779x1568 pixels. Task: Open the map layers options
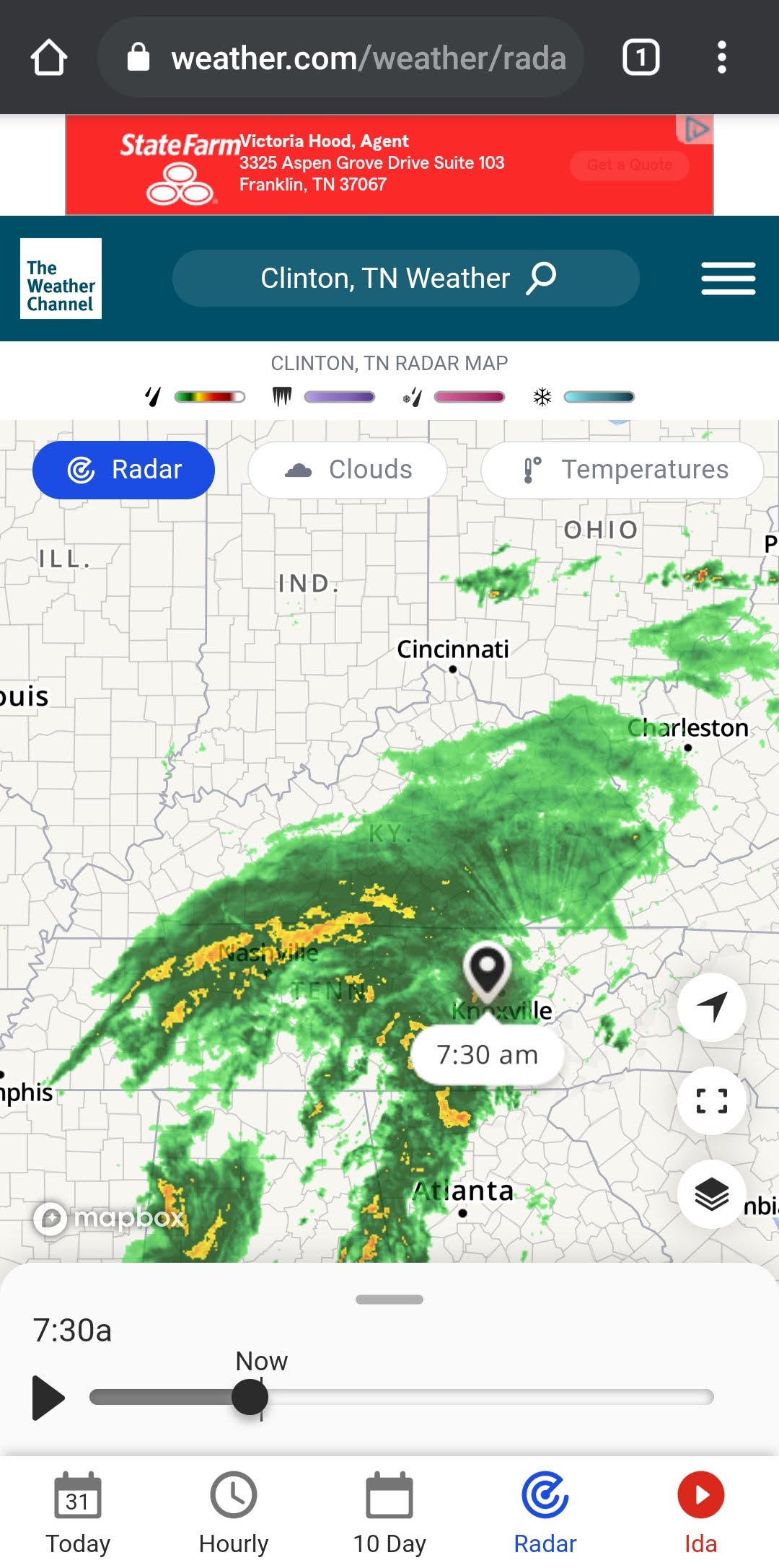(x=711, y=1194)
